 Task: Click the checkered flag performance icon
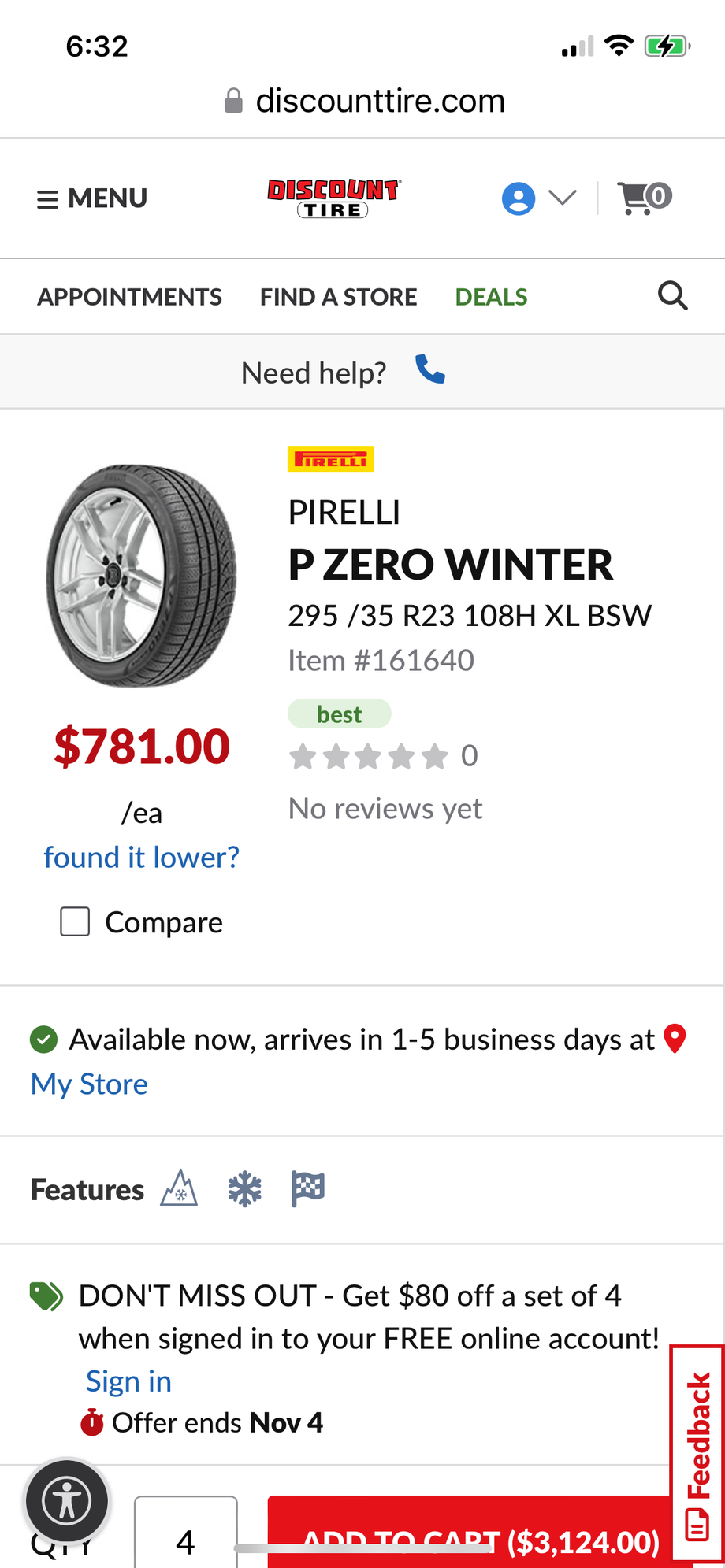pos(308,1188)
